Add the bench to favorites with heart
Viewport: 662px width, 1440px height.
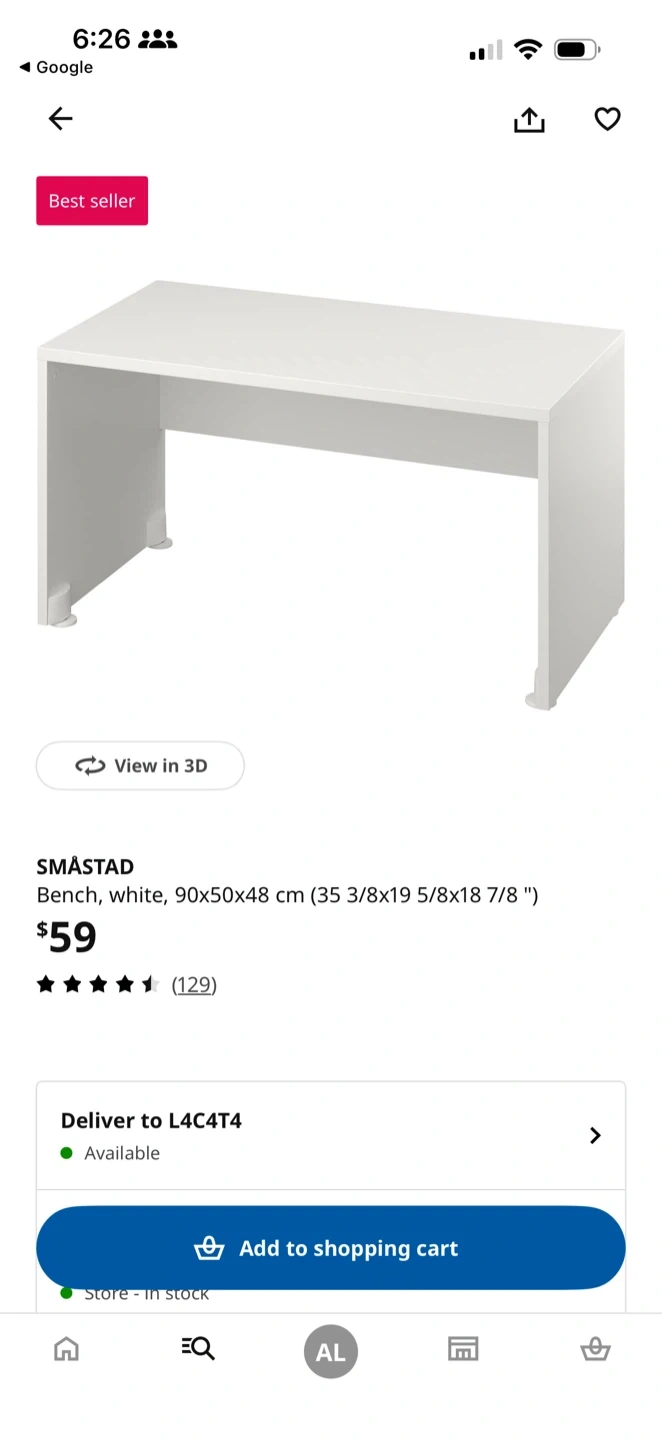pyautogui.click(x=607, y=119)
